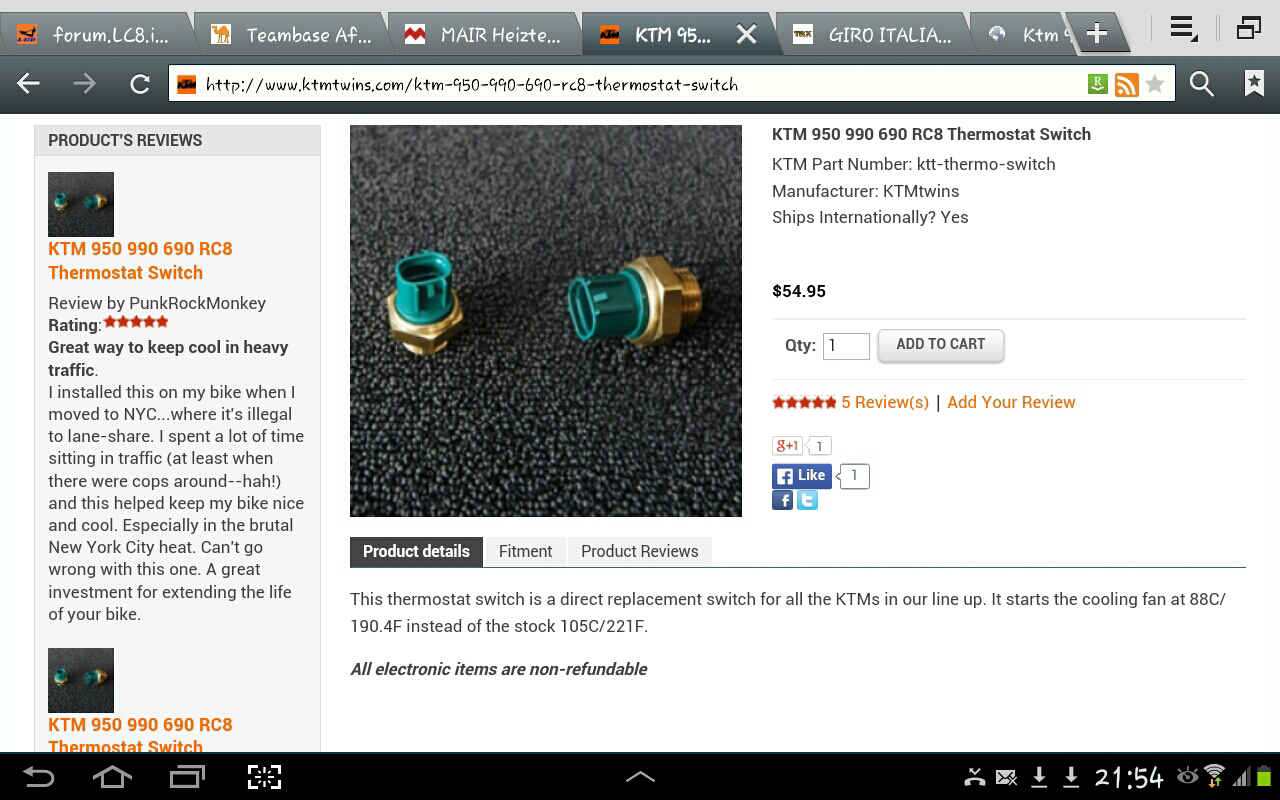1280x800 pixels.
Task: Star this page as favorite
Action: coord(1155,85)
